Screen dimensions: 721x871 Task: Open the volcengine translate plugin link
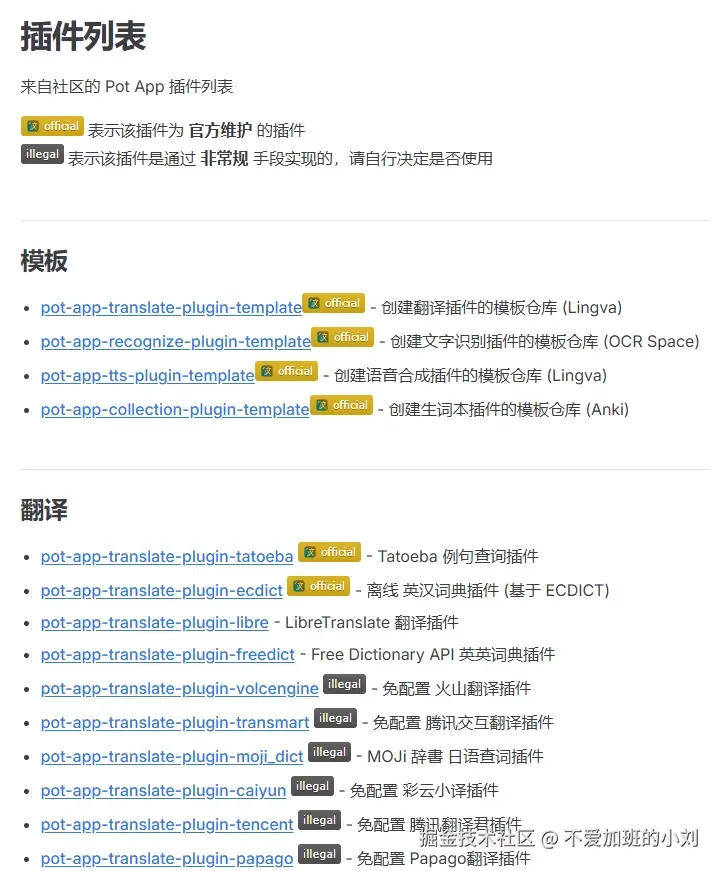(179, 689)
